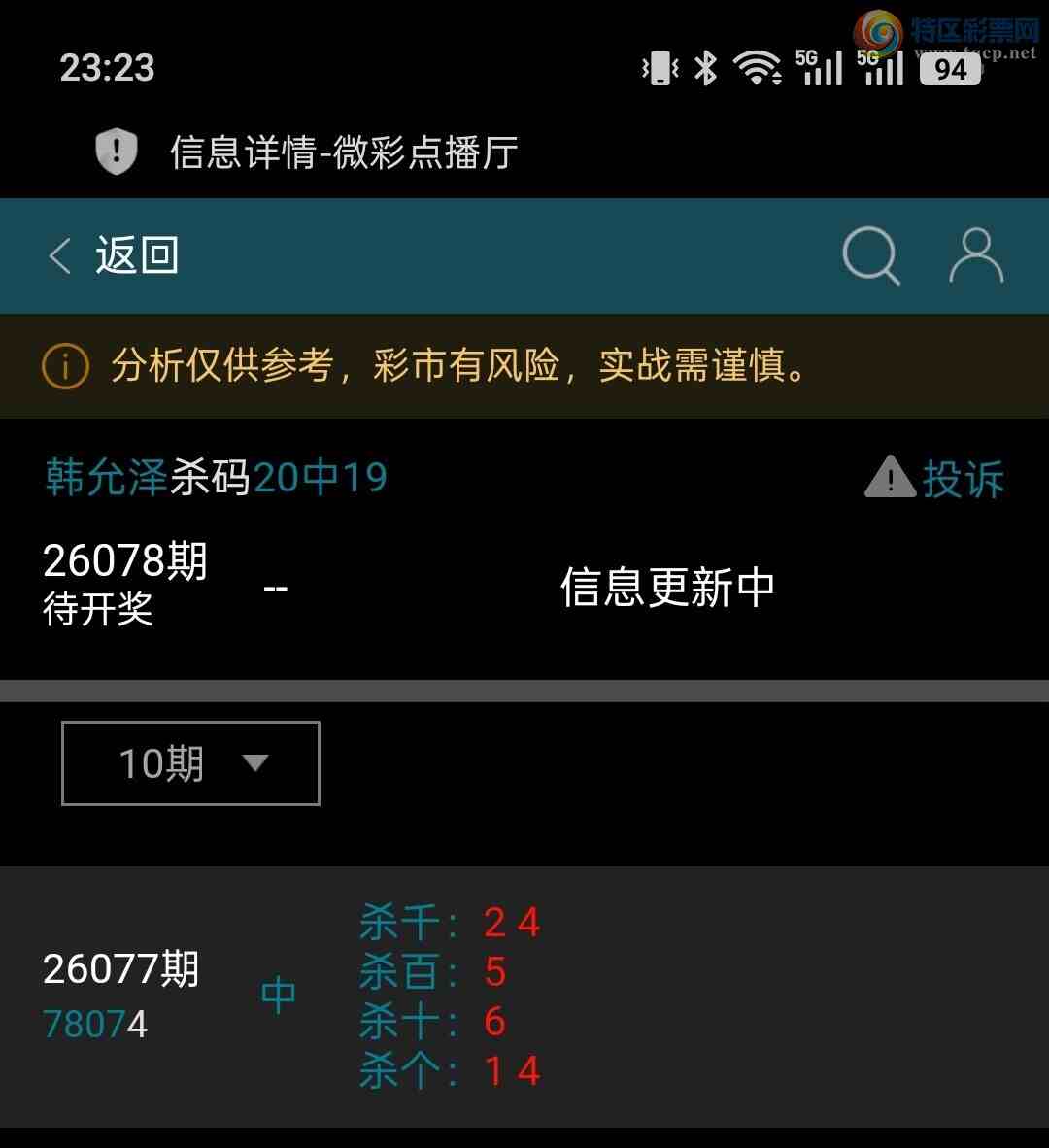Tap 投诉 to file a complaint
1049x1148 pixels.
[x=935, y=479]
